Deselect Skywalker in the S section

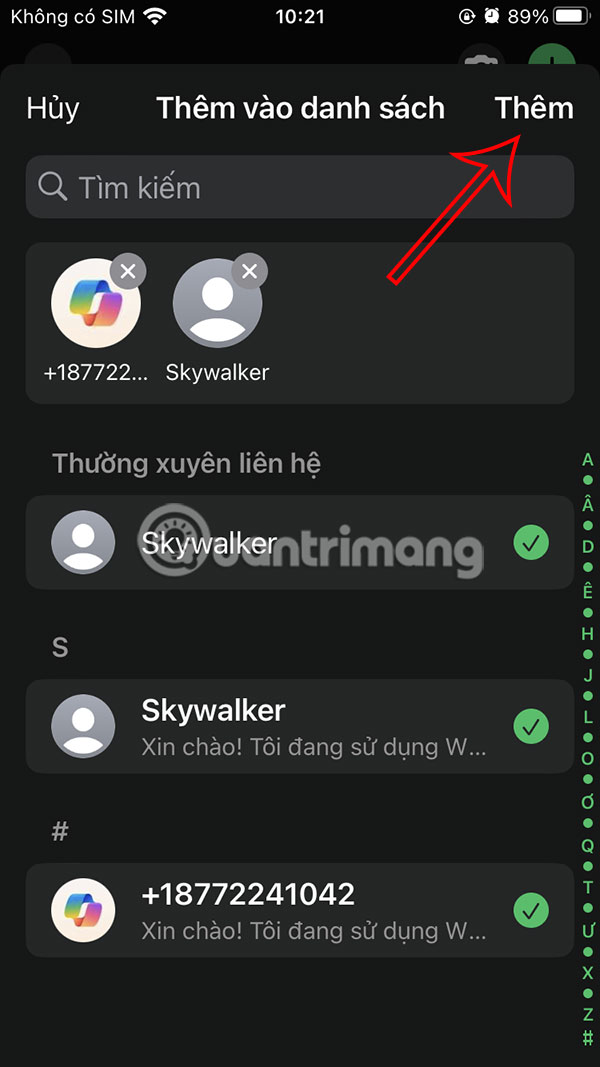tap(531, 726)
